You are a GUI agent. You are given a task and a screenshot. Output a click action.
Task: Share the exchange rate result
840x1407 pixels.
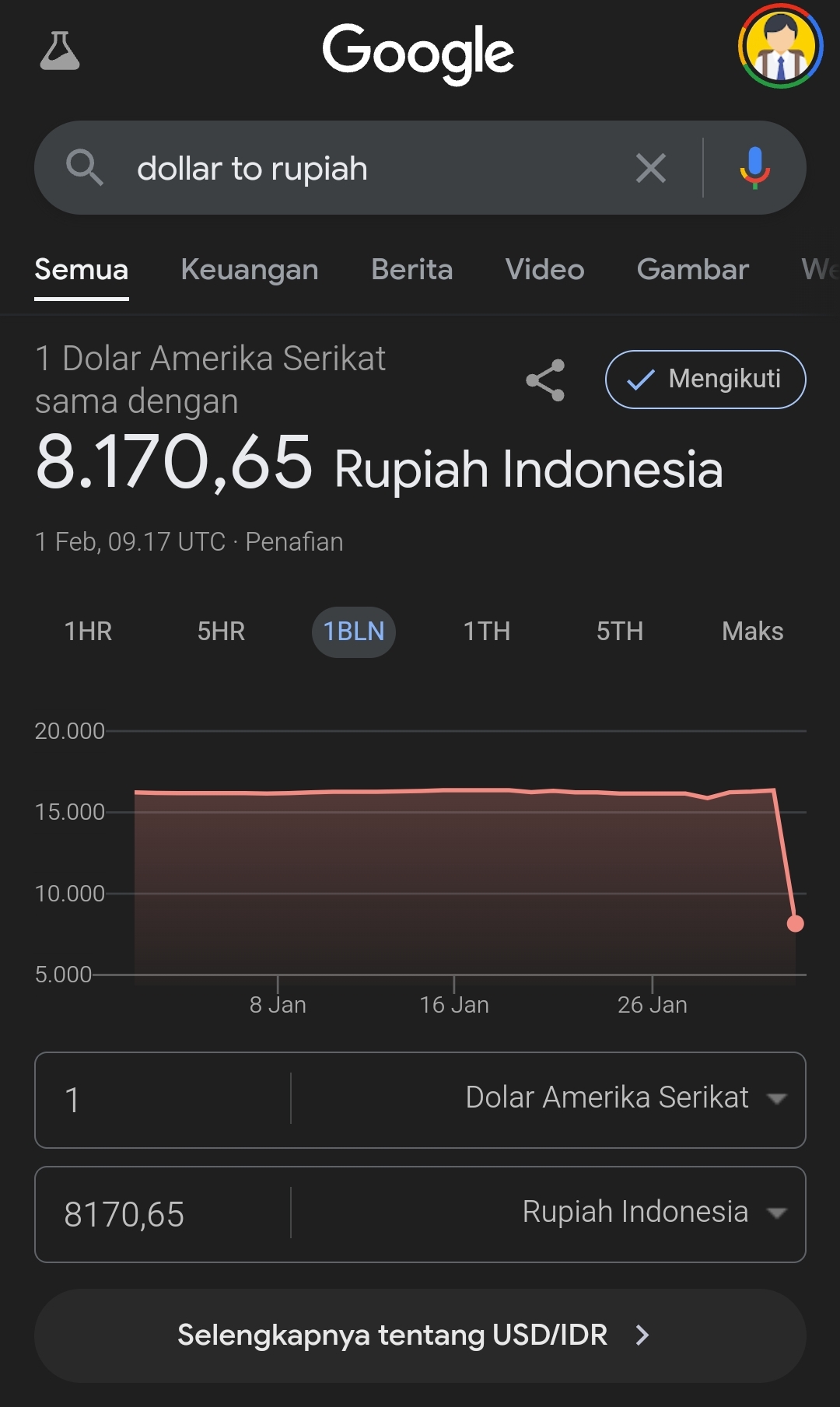(x=545, y=380)
